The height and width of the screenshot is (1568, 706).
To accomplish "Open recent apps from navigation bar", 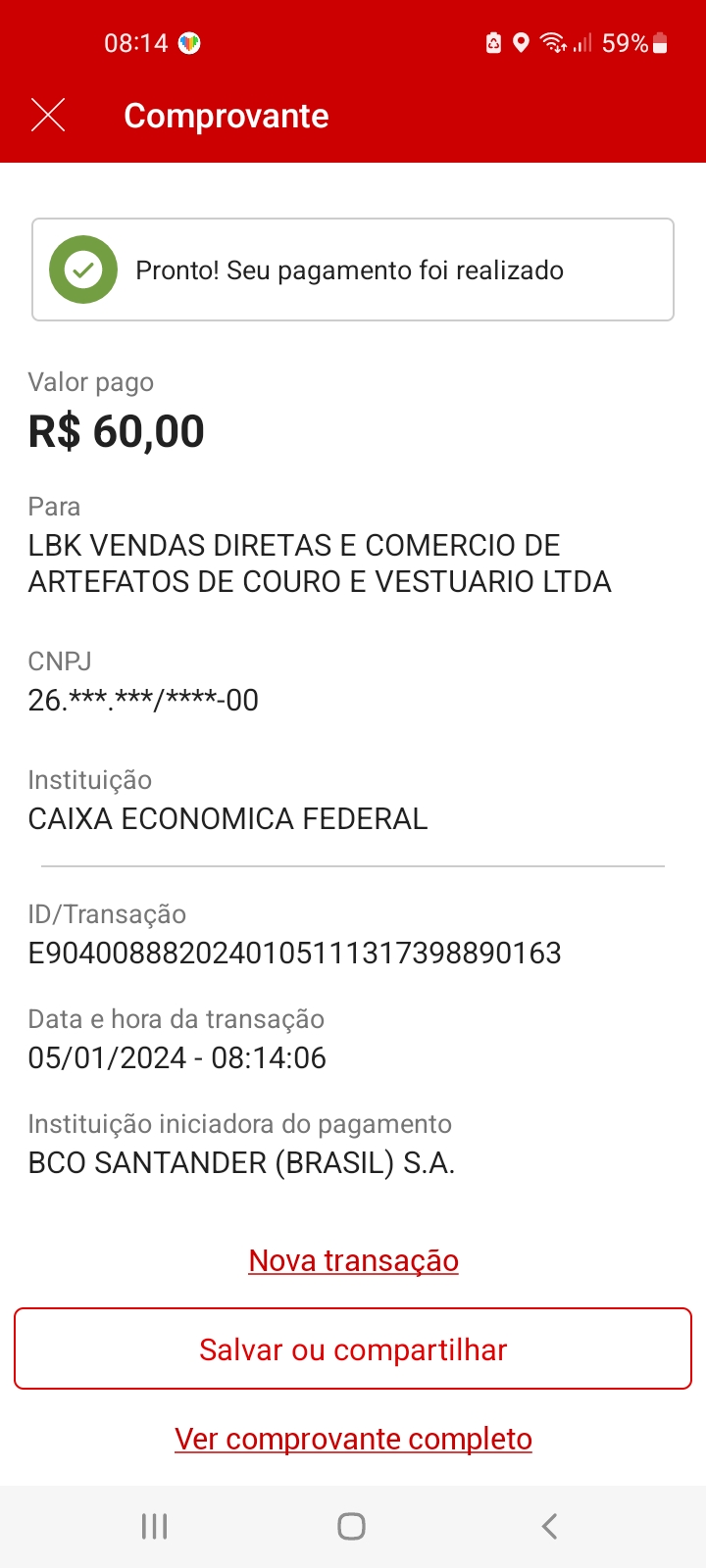I will tap(155, 1526).
